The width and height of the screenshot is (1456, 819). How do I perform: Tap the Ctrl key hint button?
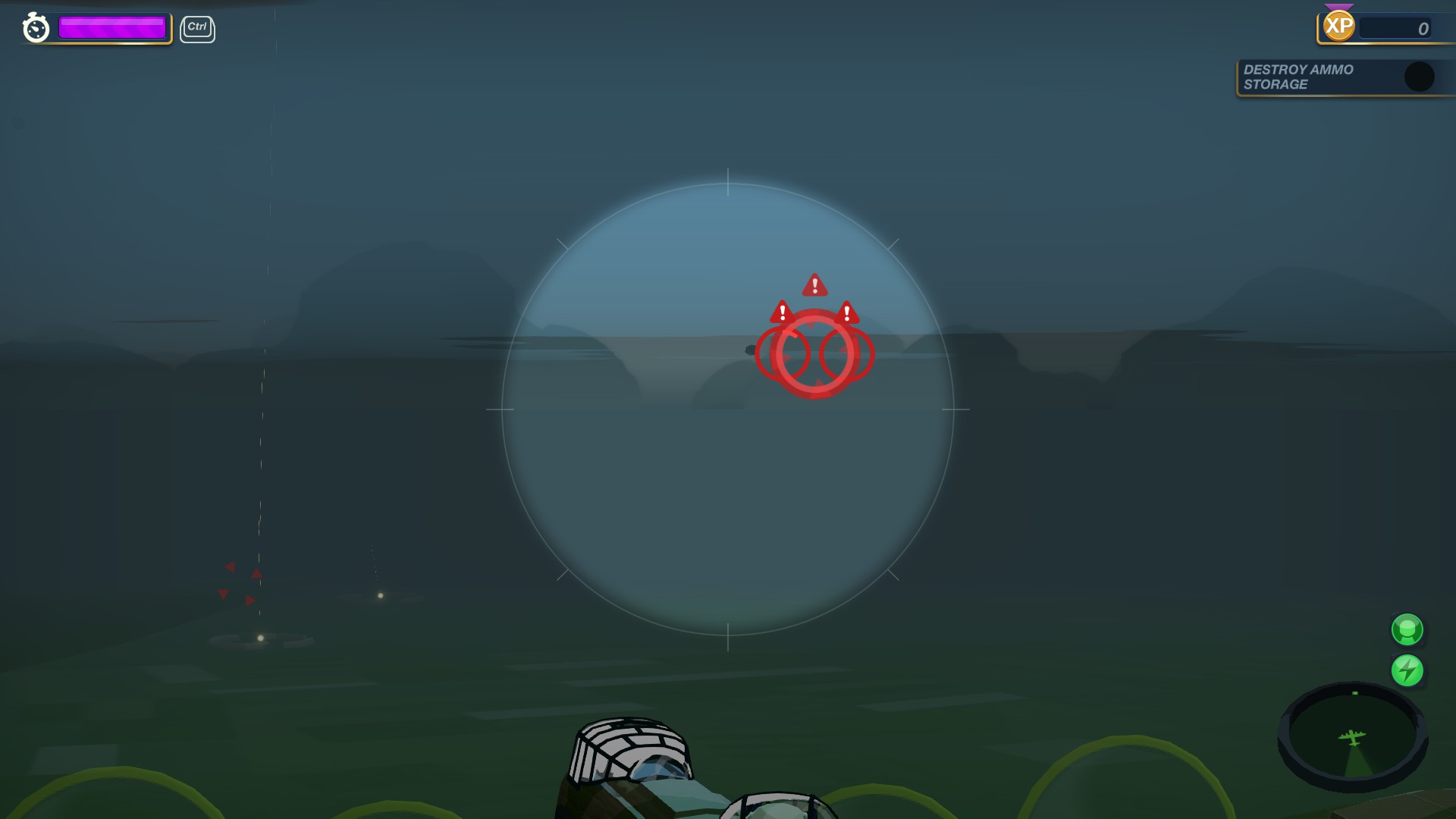(x=197, y=29)
